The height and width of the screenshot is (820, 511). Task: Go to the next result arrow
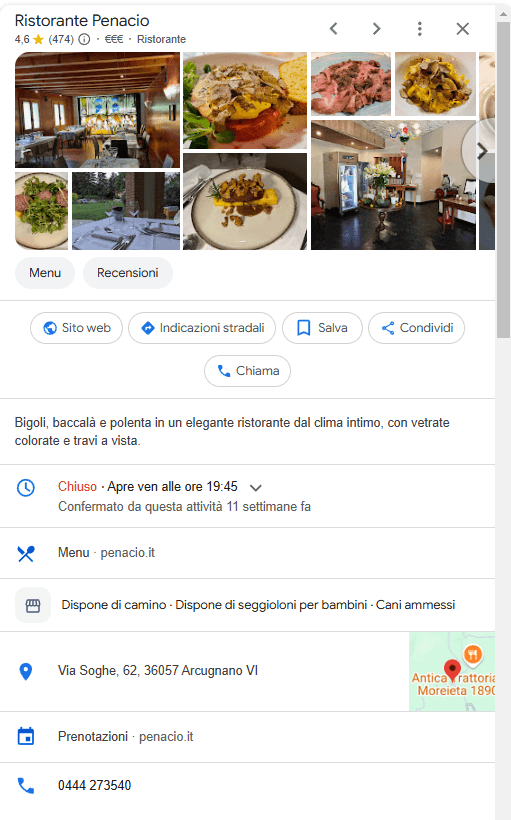coord(377,29)
